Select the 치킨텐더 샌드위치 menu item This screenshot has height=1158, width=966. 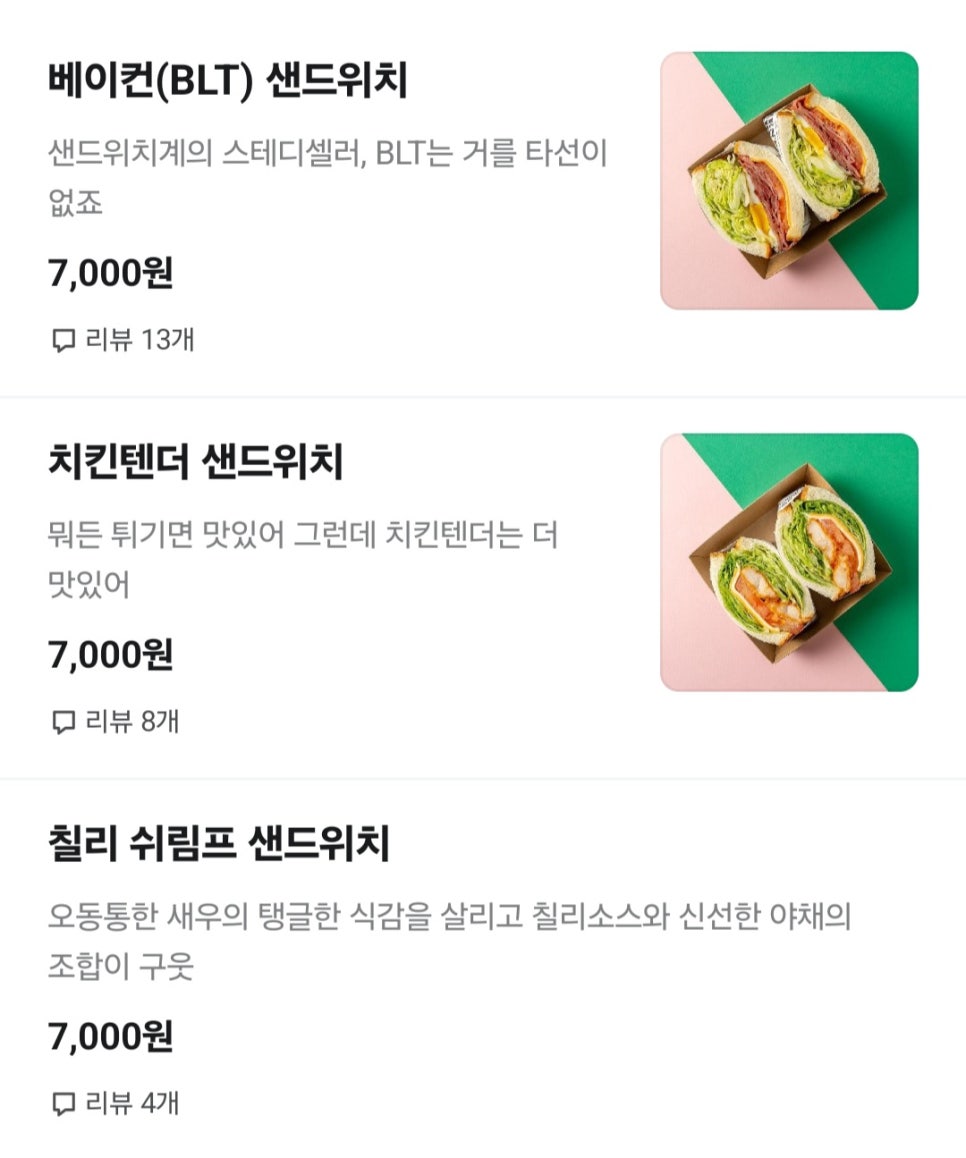(196, 464)
